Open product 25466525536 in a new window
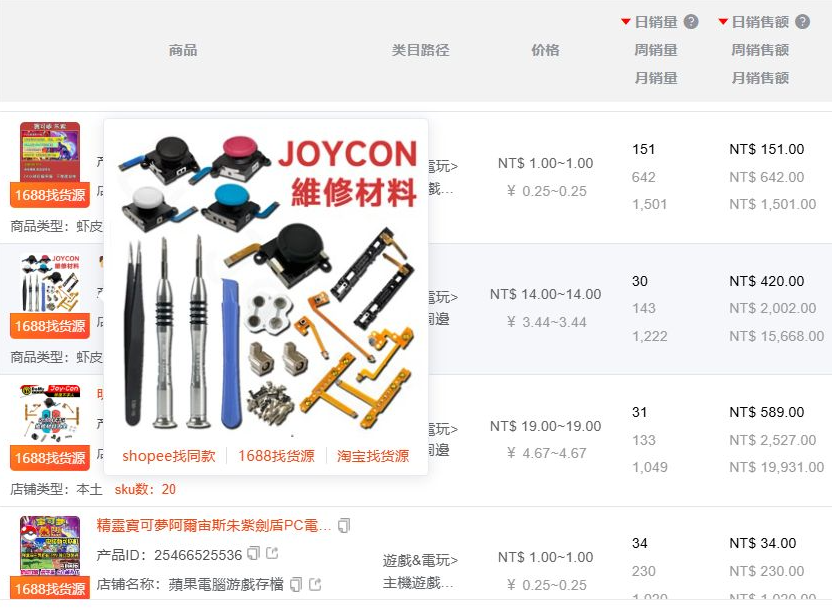Screen dimensions: 832x610 272,554
